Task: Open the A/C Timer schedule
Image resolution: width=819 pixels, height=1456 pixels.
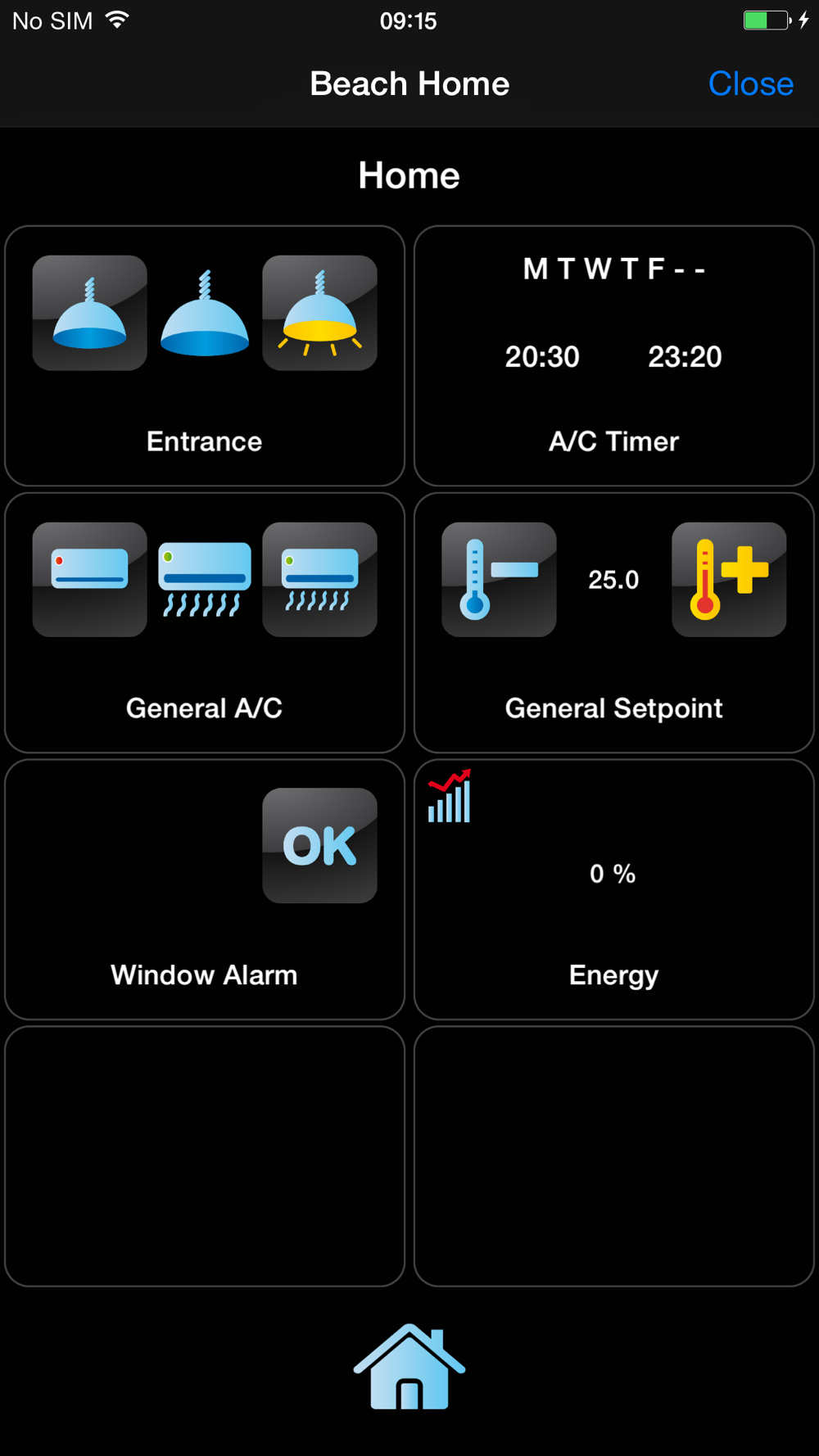Action: point(613,355)
